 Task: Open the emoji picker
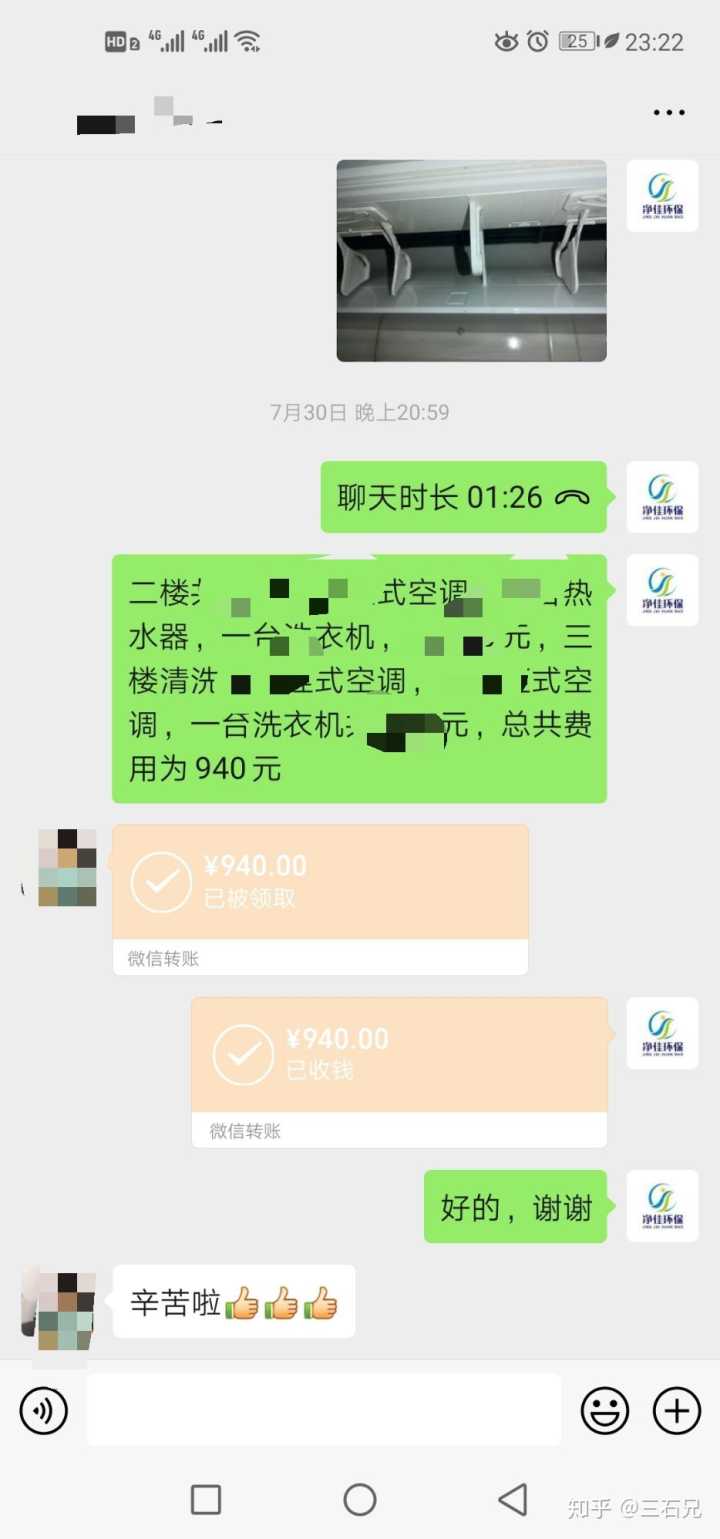[x=605, y=1410]
